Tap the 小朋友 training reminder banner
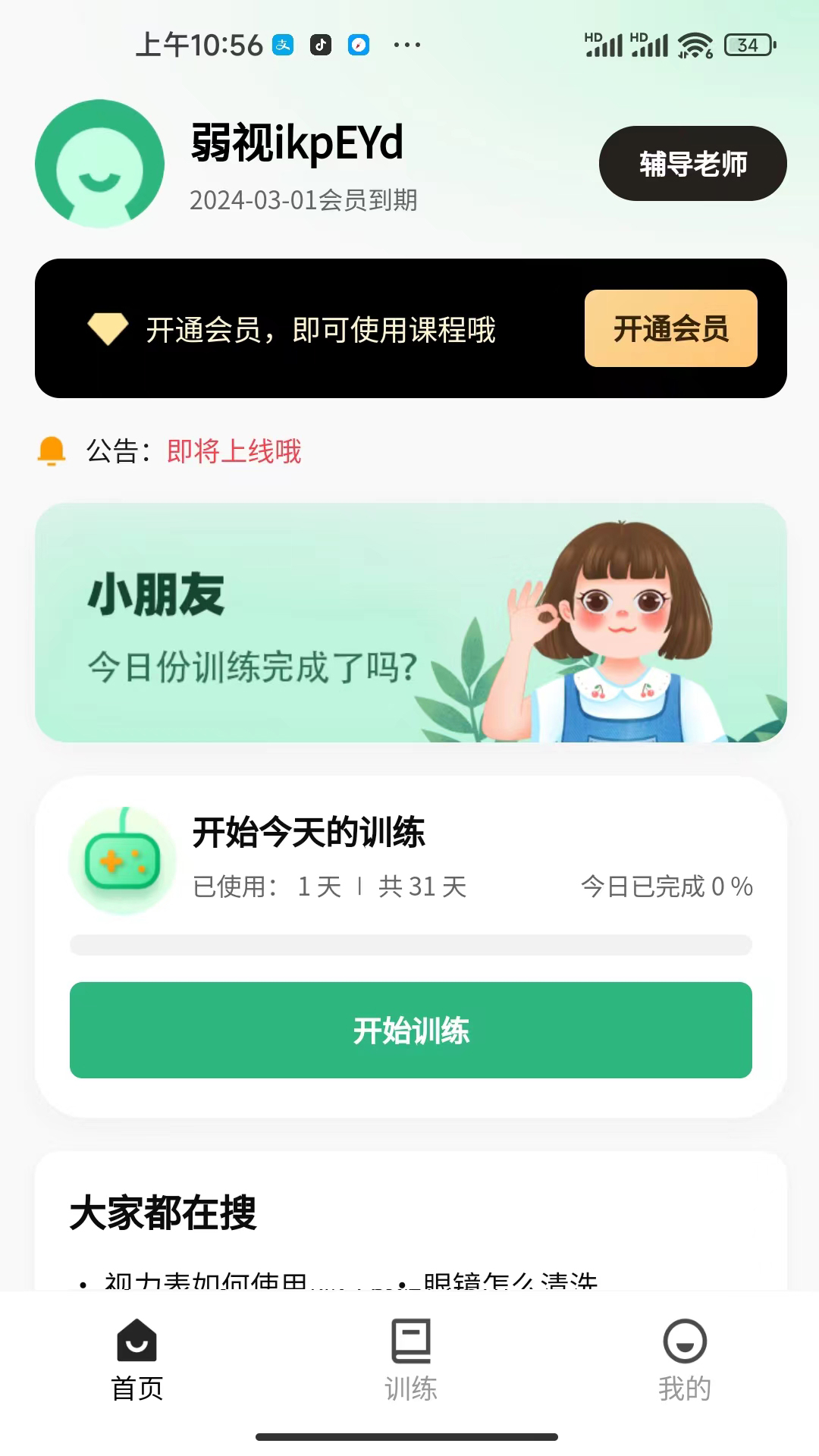 click(409, 620)
